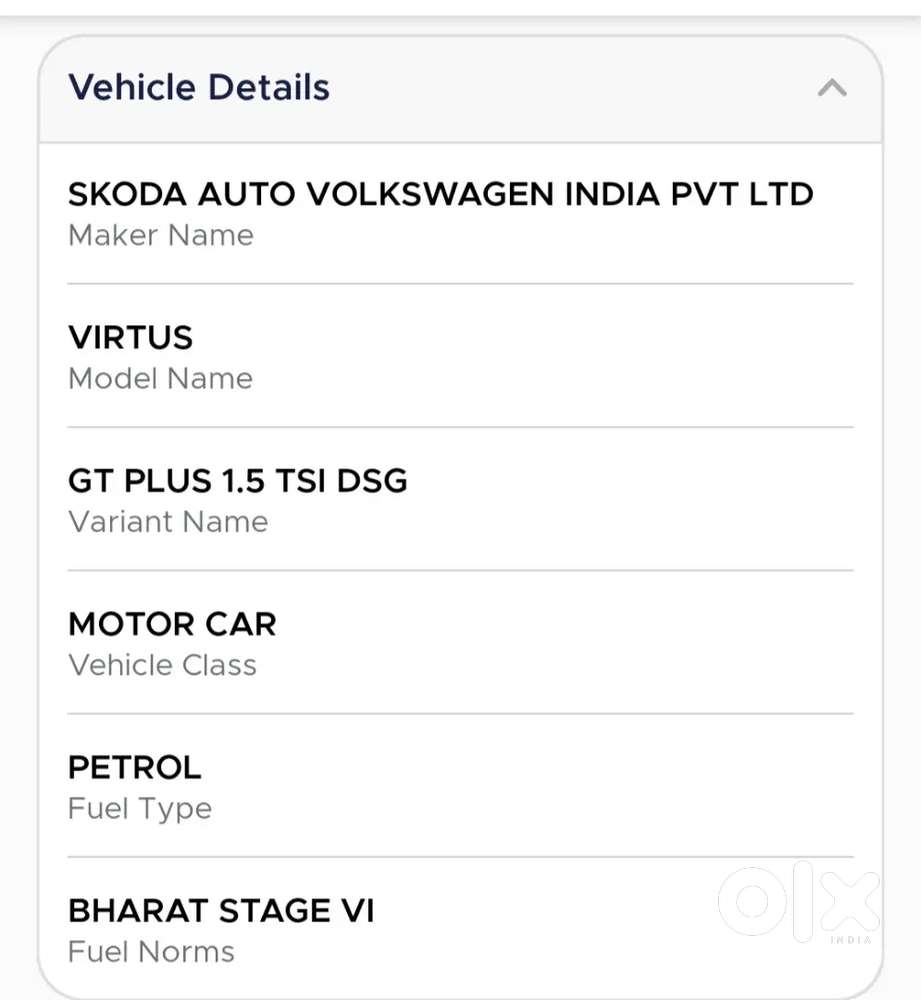Select the Variant Name label
This screenshot has height=1000, width=921.
(x=167, y=522)
